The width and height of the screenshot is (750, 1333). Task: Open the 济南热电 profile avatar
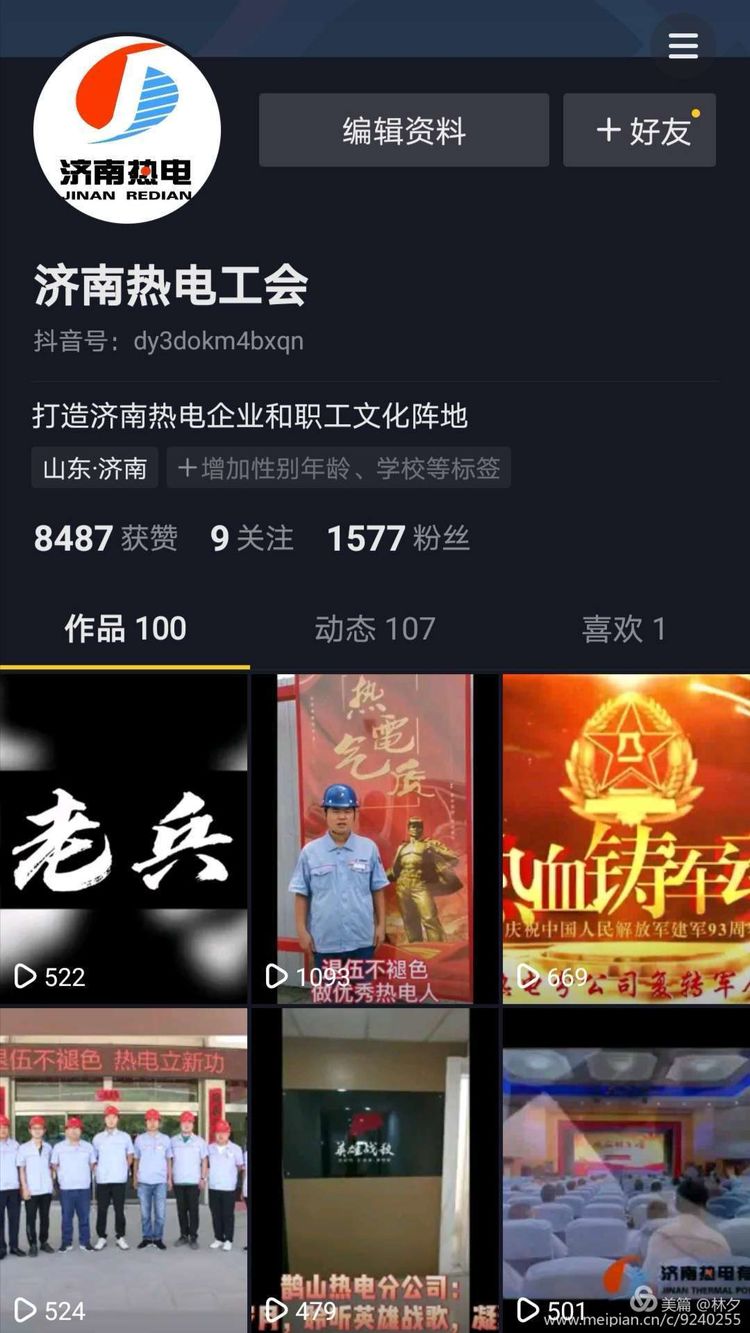(x=127, y=130)
